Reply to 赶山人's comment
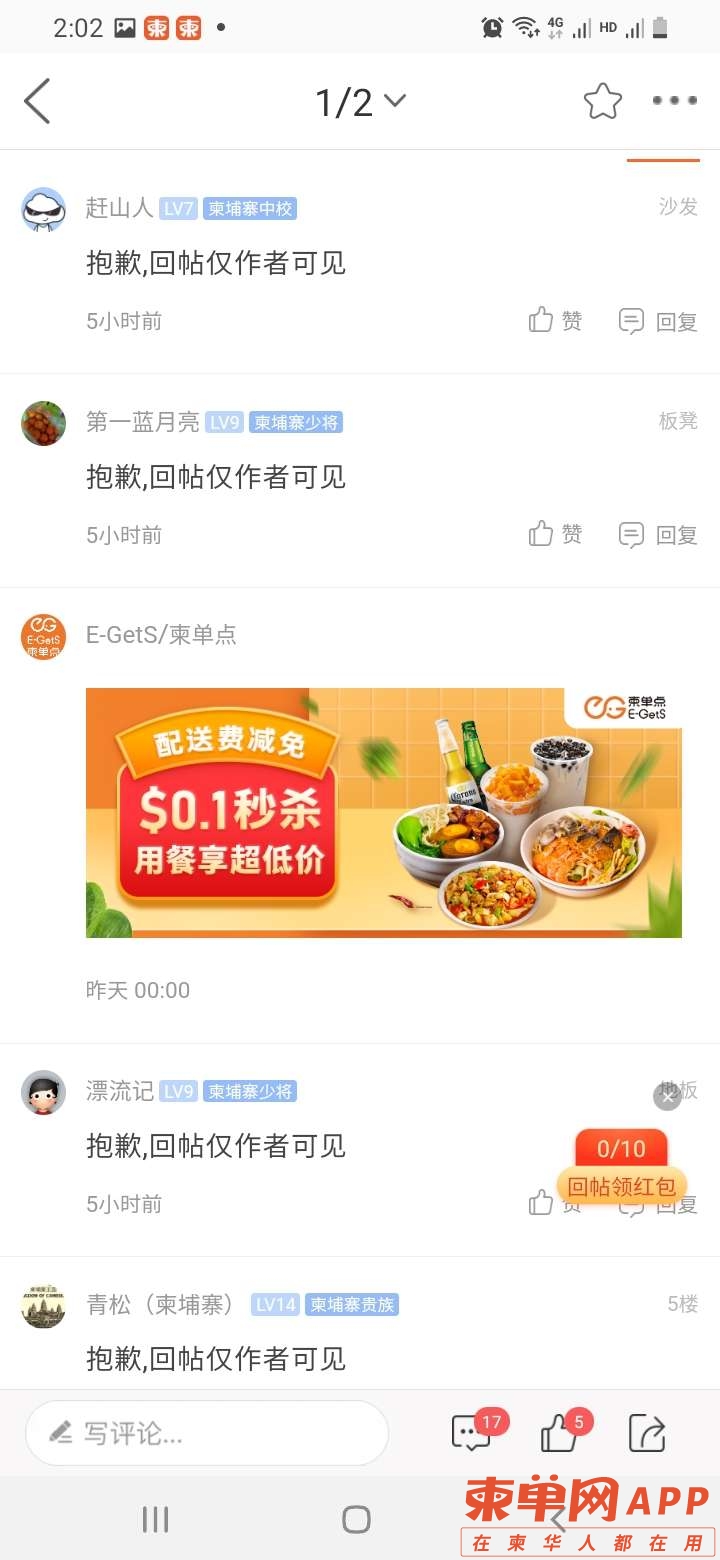Viewport: 720px width, 1560px height. point(657,321)
